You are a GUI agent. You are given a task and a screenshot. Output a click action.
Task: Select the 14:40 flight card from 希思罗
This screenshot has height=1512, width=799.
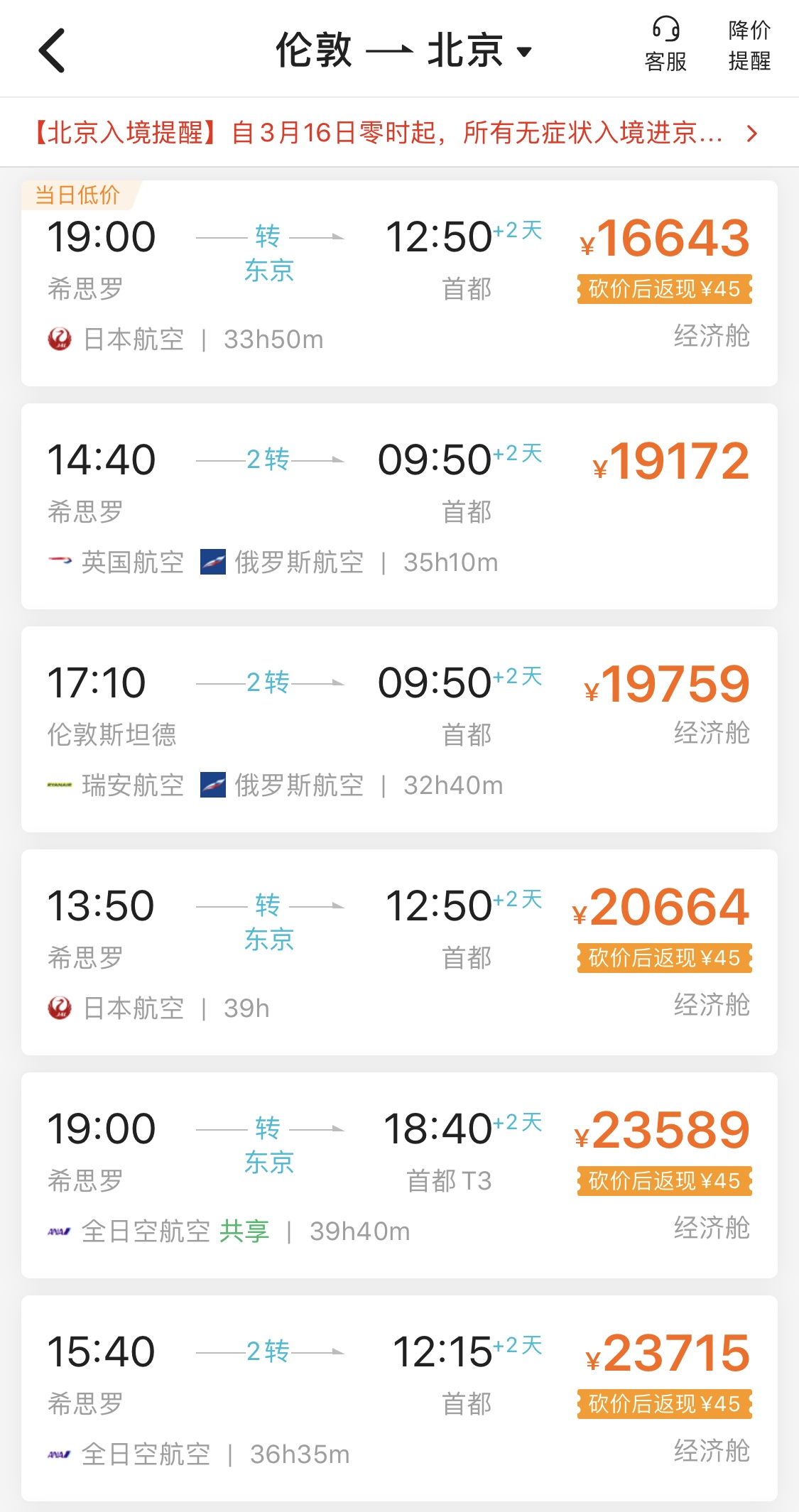tap(399, 504)
